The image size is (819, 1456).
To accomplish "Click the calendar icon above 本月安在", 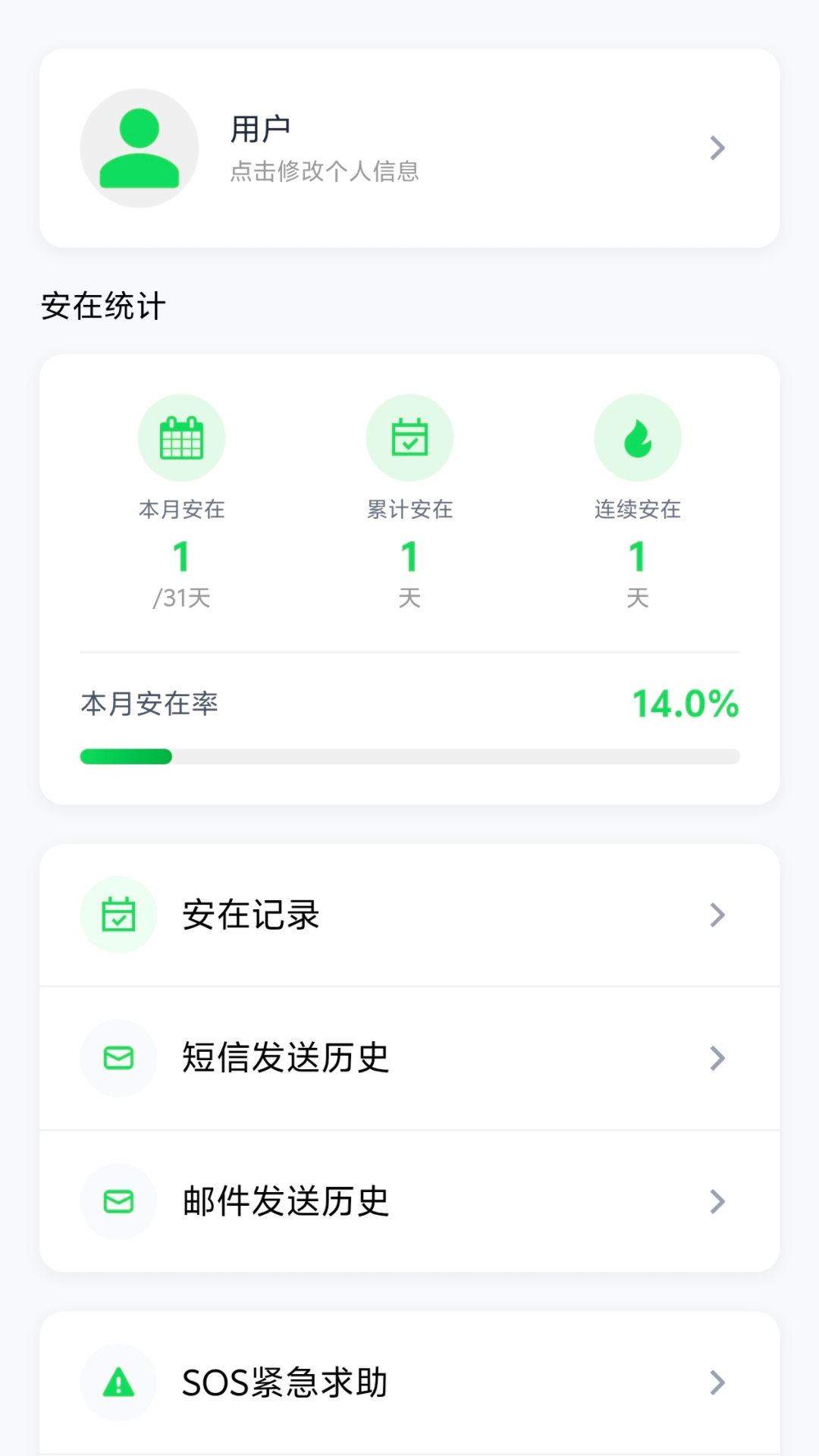I will pos(181,438).
